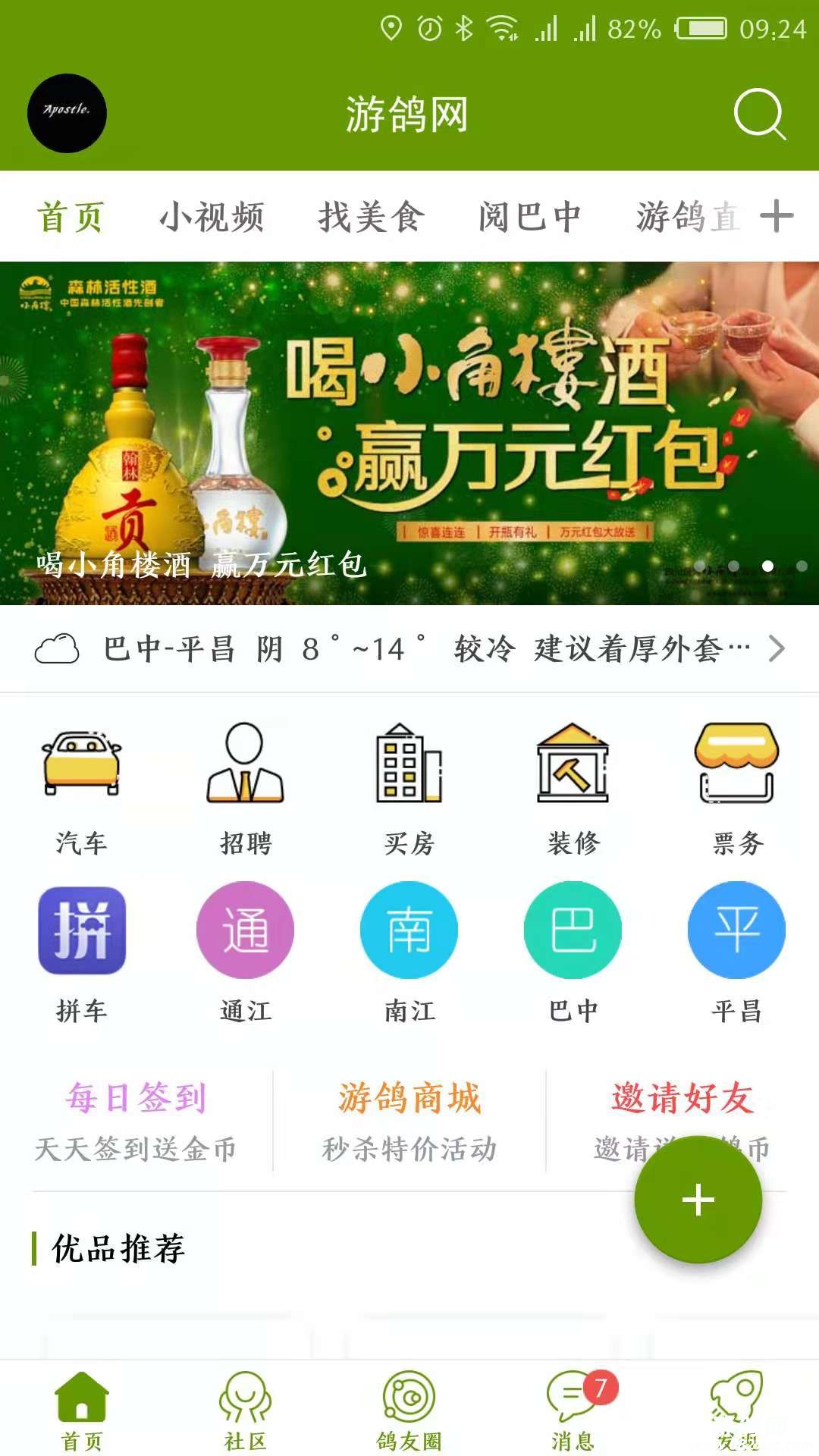Image resolution: width=819 pixels, height=1456 pixels.
Task: Switch to the 找美食 tab
Action: [x=371, y=217]
